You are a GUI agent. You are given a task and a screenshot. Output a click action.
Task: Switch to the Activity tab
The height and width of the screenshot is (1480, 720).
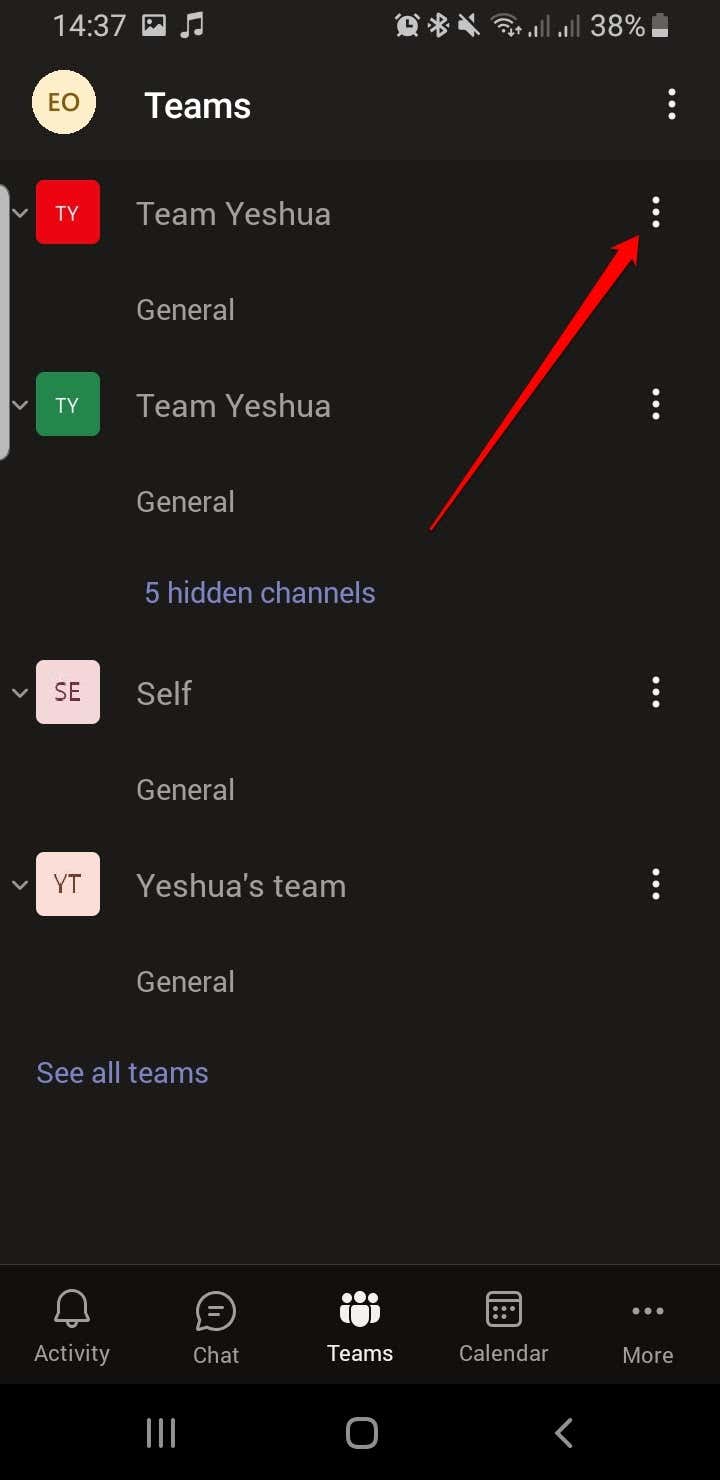pyautogui.click(x=72, y=1326)
